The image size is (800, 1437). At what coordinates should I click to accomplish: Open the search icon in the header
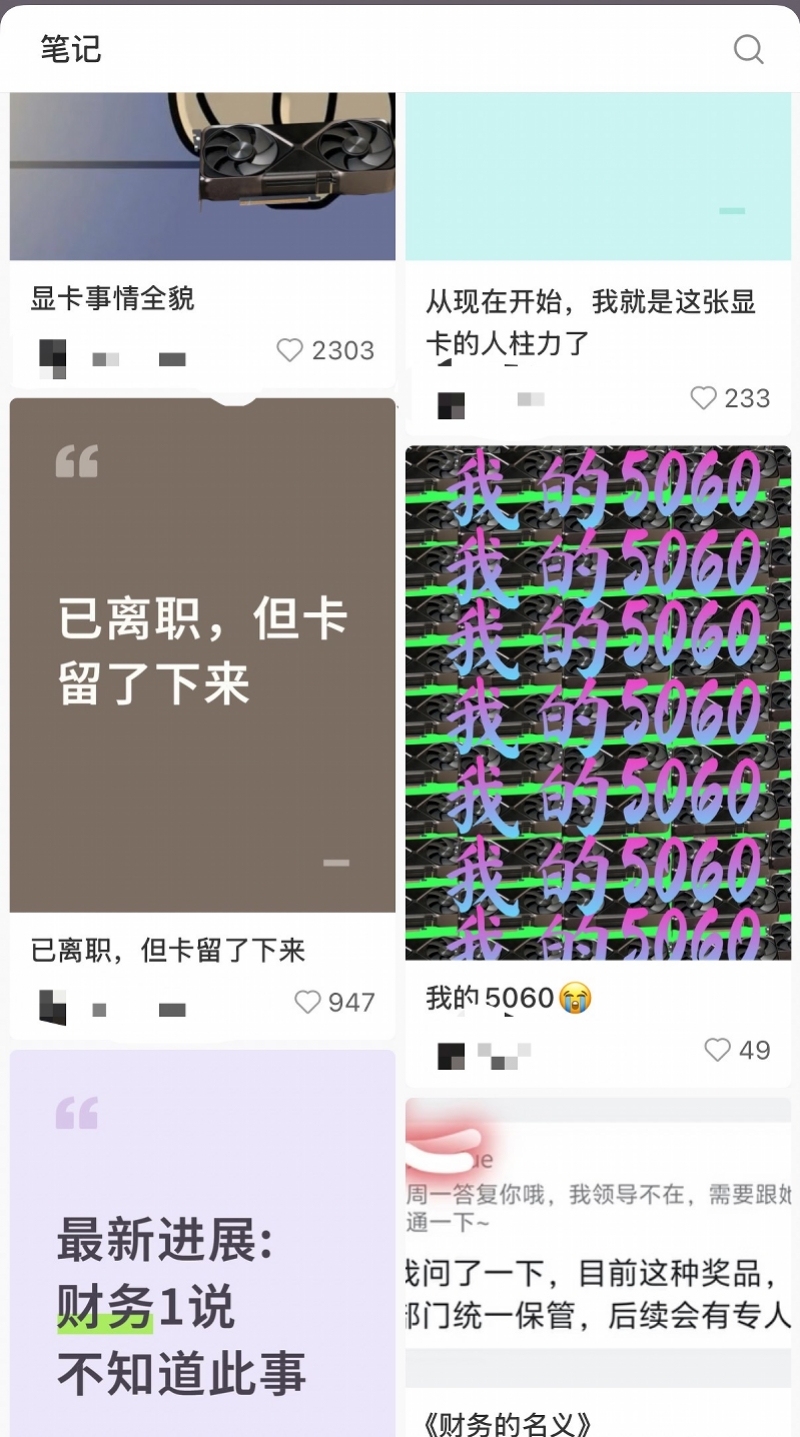tap(748, 49)
